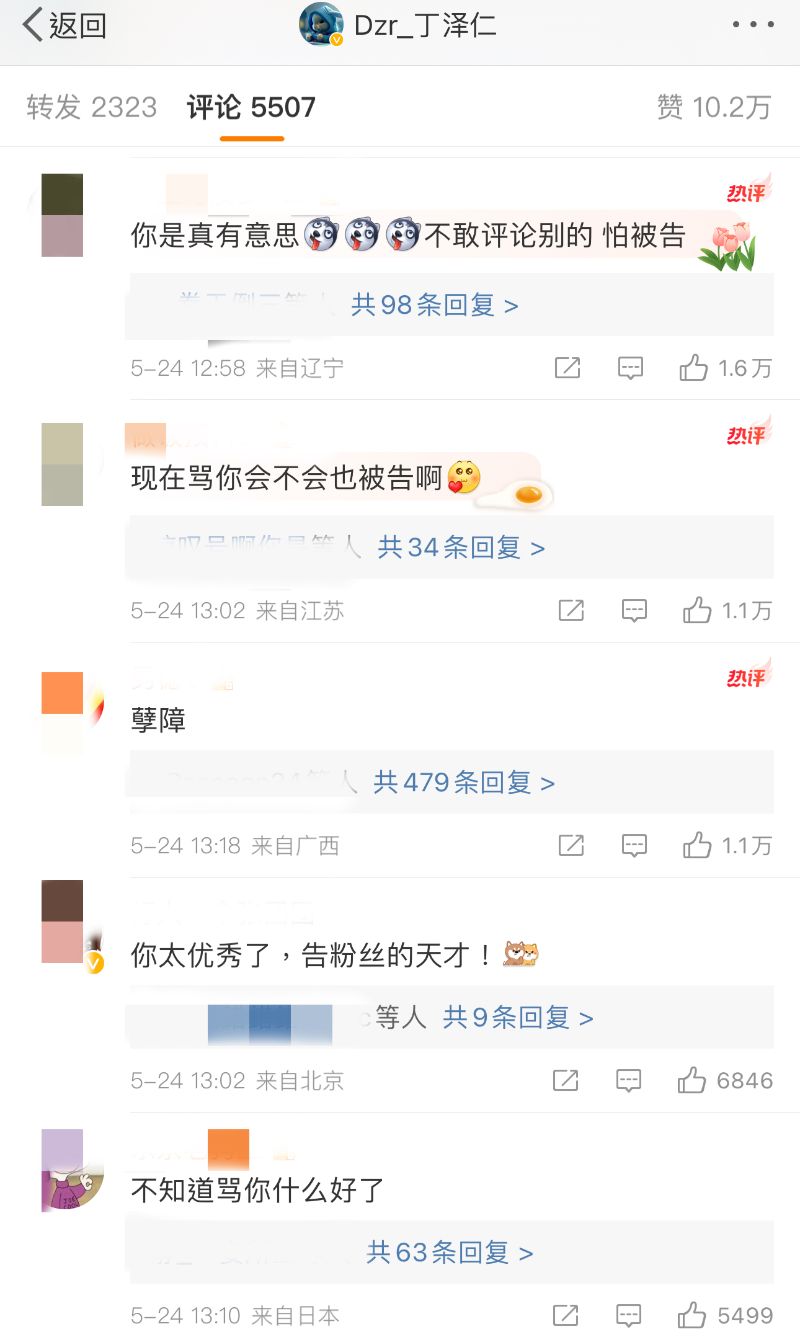Reply to the 来自江苏 comment

[634, 610]
